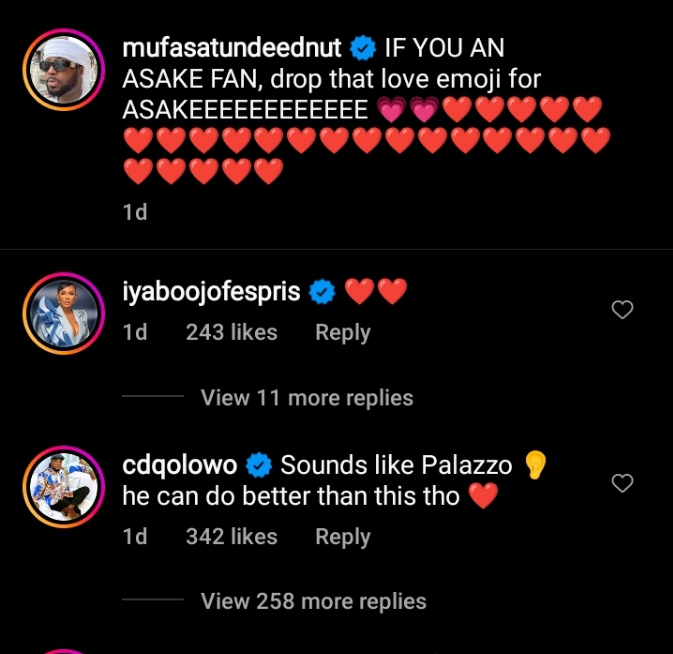Open iyaboojofespris's username link
The image size is (673, 654).
pyautogui.click(x=211, y=292)
